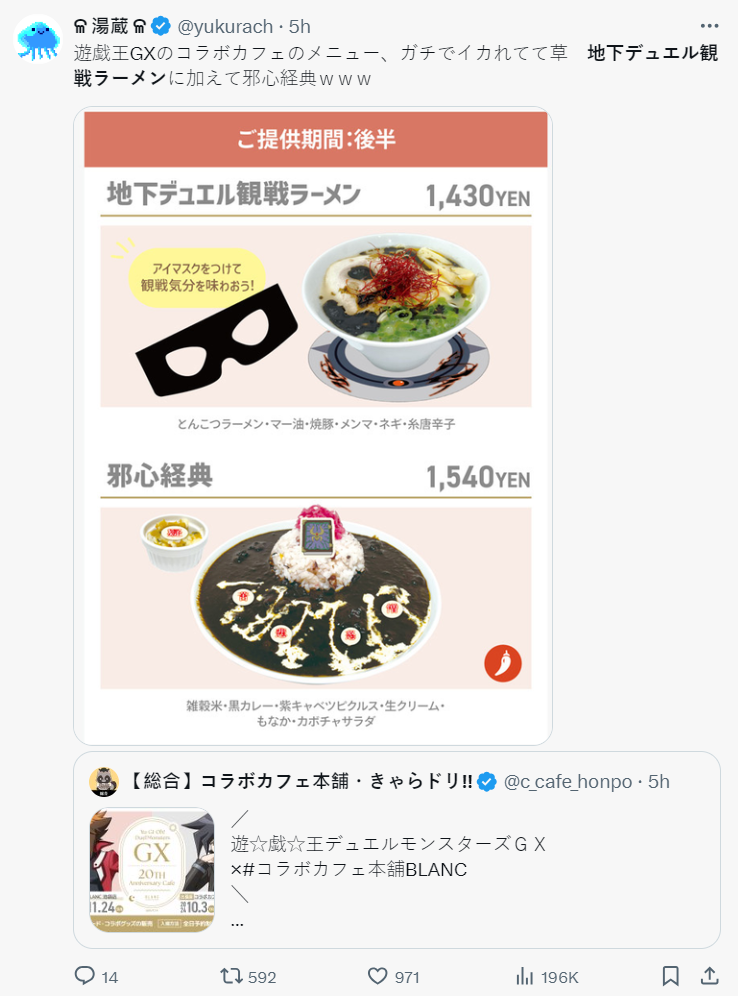View the post analytics
Screen dimensions: 738x996
524,976
